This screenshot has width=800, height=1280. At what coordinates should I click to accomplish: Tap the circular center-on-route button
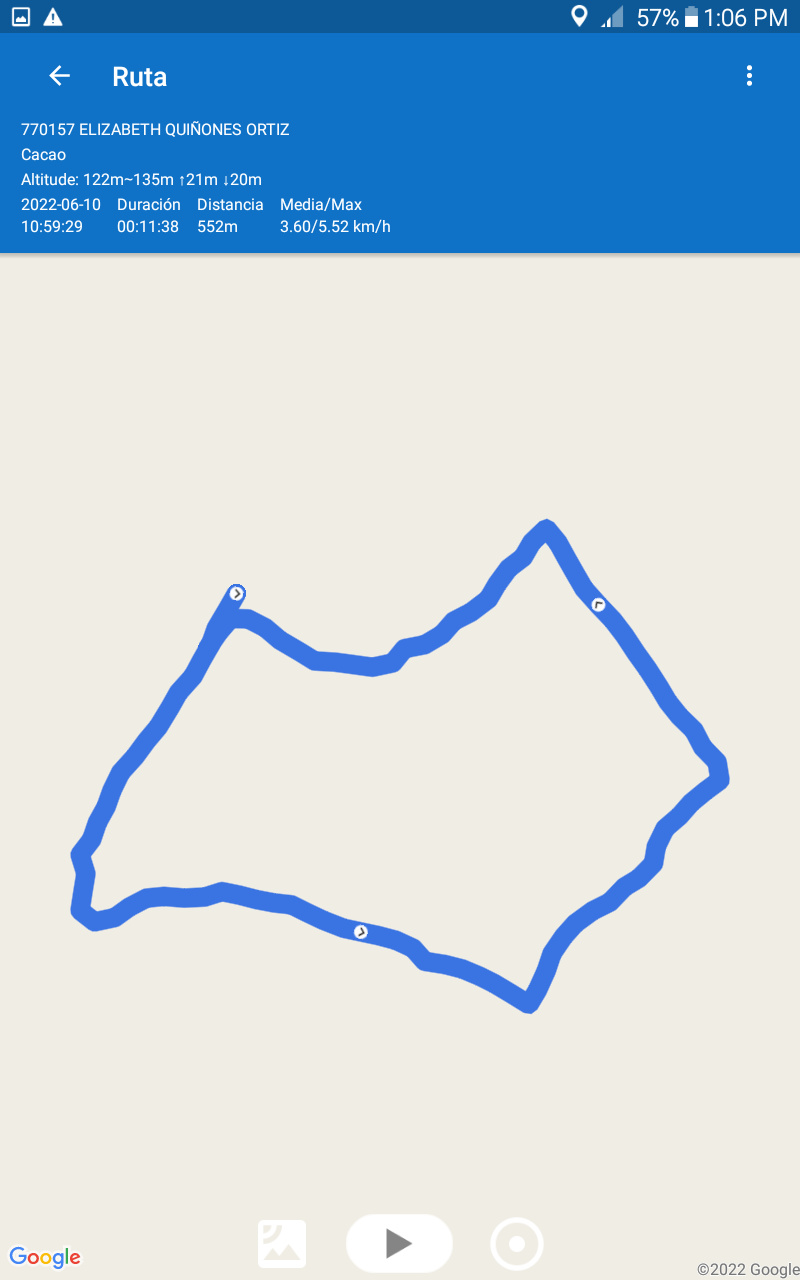pos(517,1244)
